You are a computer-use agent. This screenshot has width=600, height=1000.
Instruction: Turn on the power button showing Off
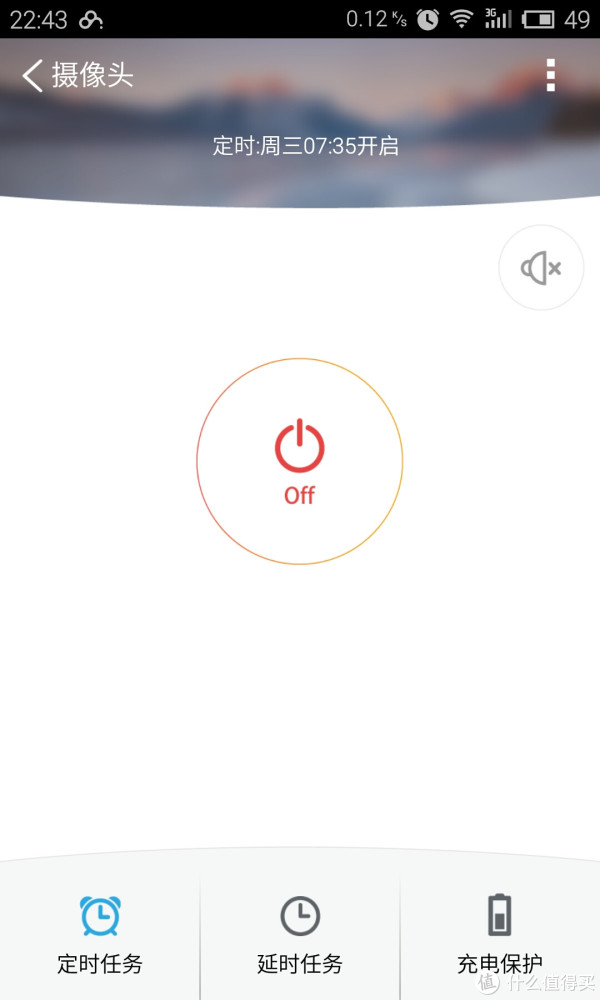299,461
